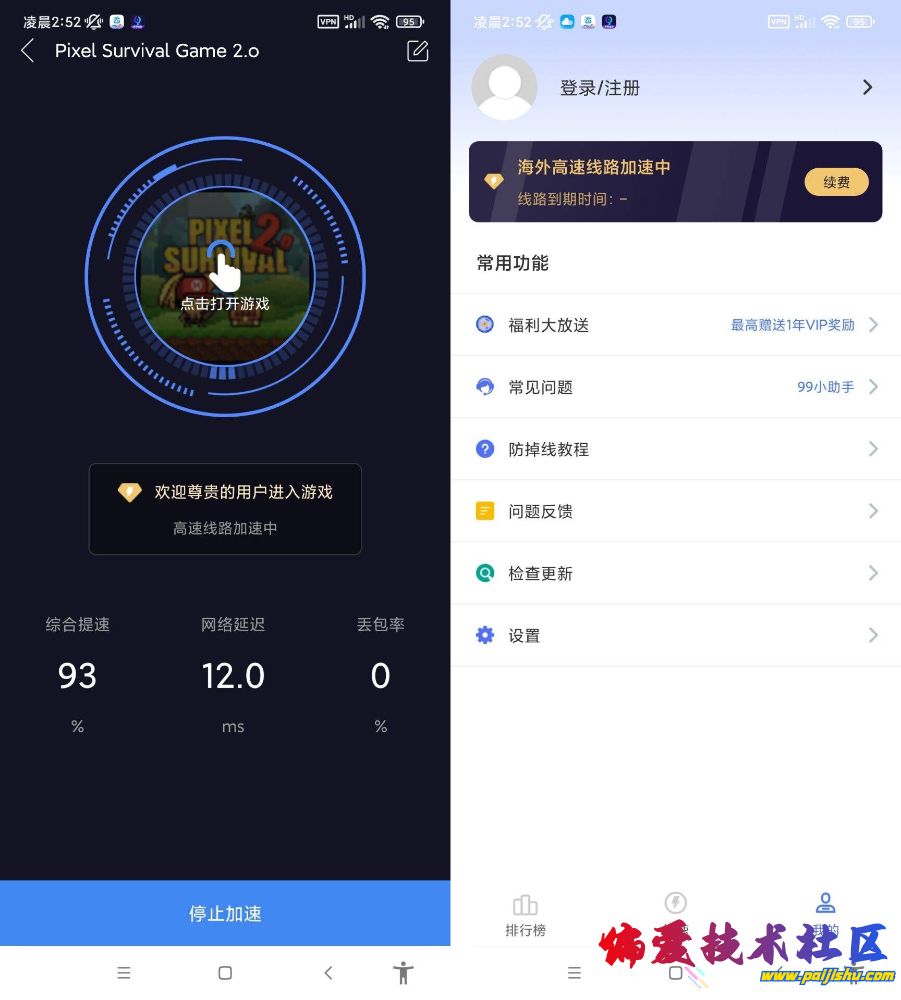View the 防掉线教程 tutorial
Viewport: 901px width, 1000px height.
(x=676, y=449)
